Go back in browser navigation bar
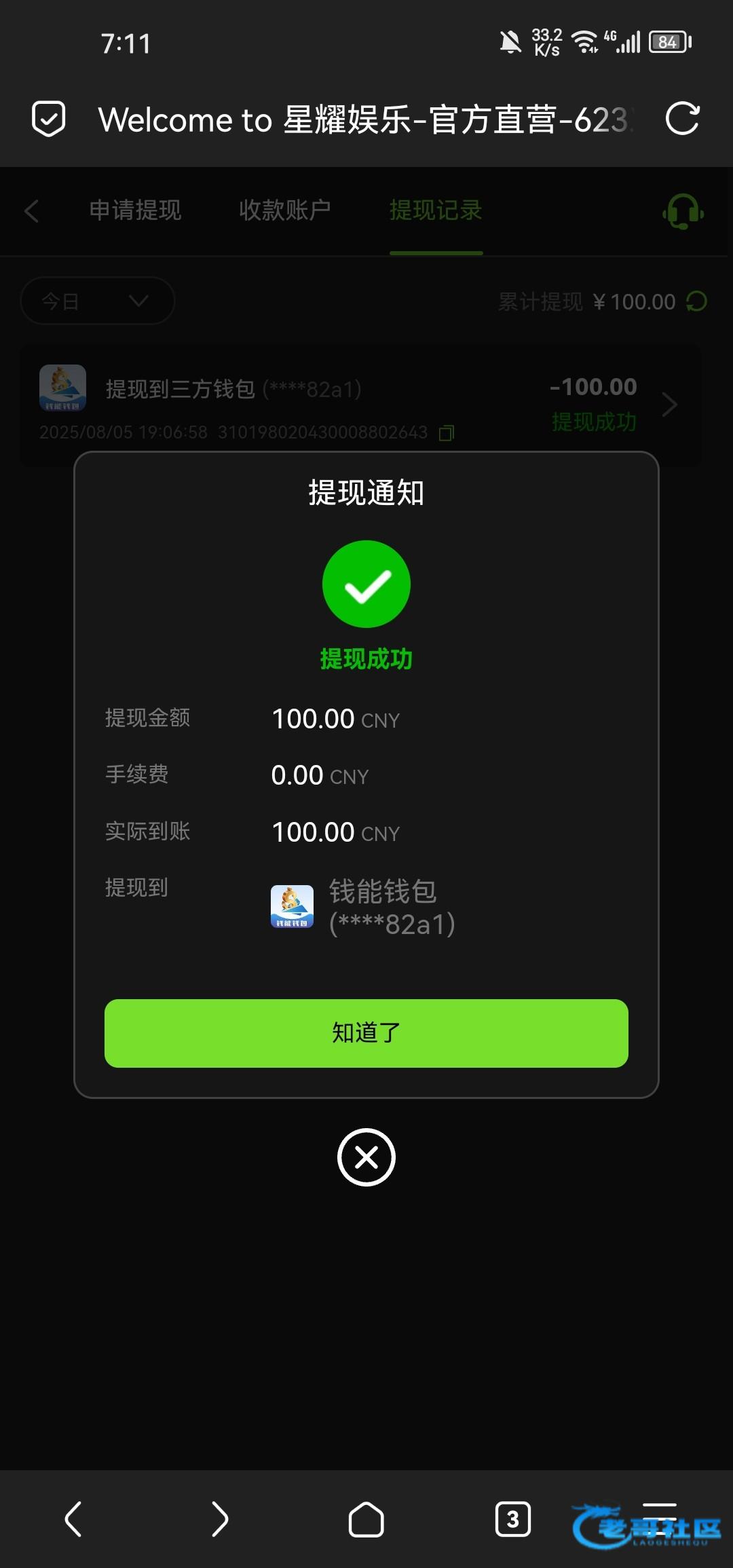Screen dimensions: 733x1568 click(x=73, y=1519)
